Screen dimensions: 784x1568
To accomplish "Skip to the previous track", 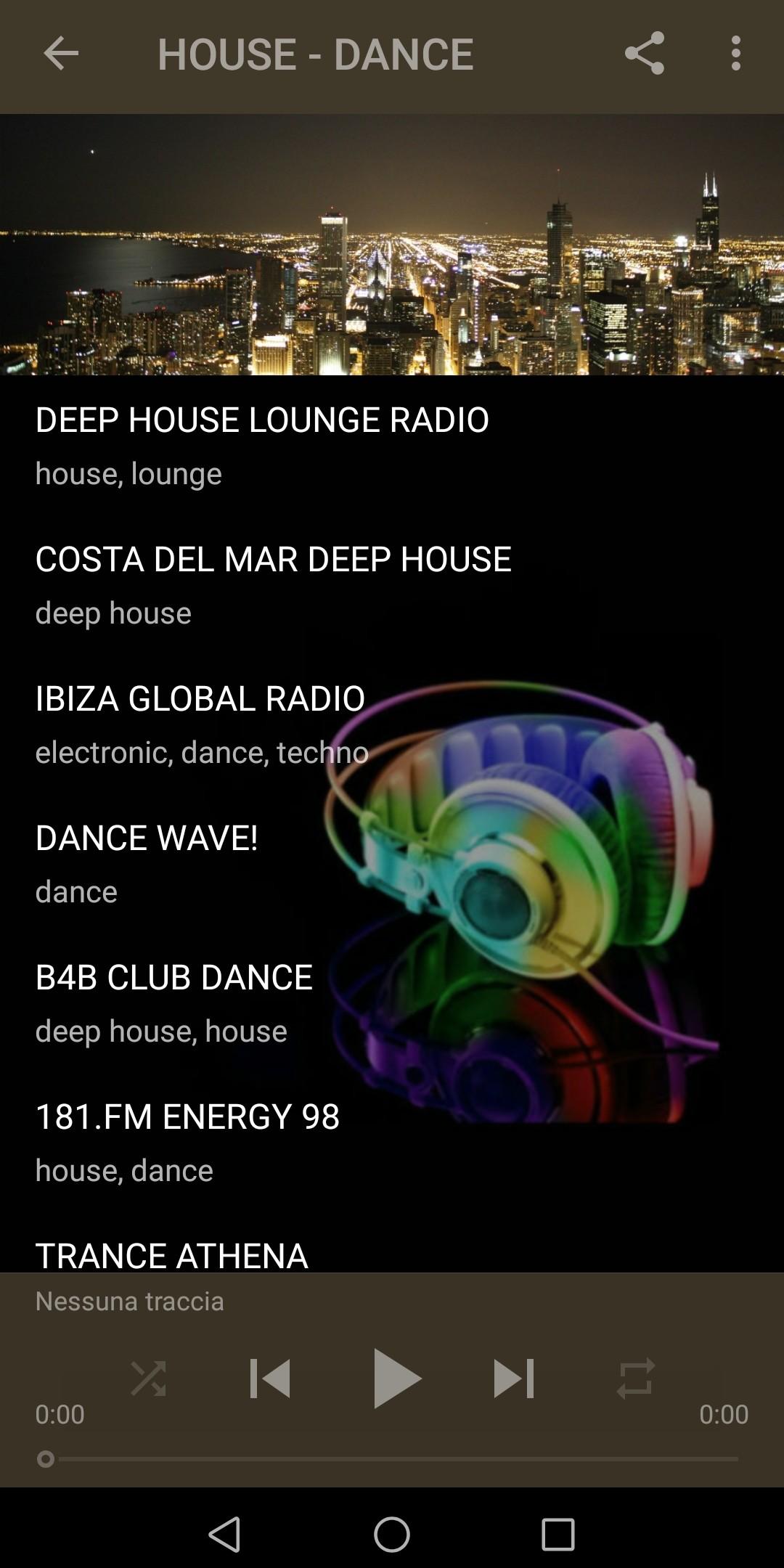I will pos(270,1379).
